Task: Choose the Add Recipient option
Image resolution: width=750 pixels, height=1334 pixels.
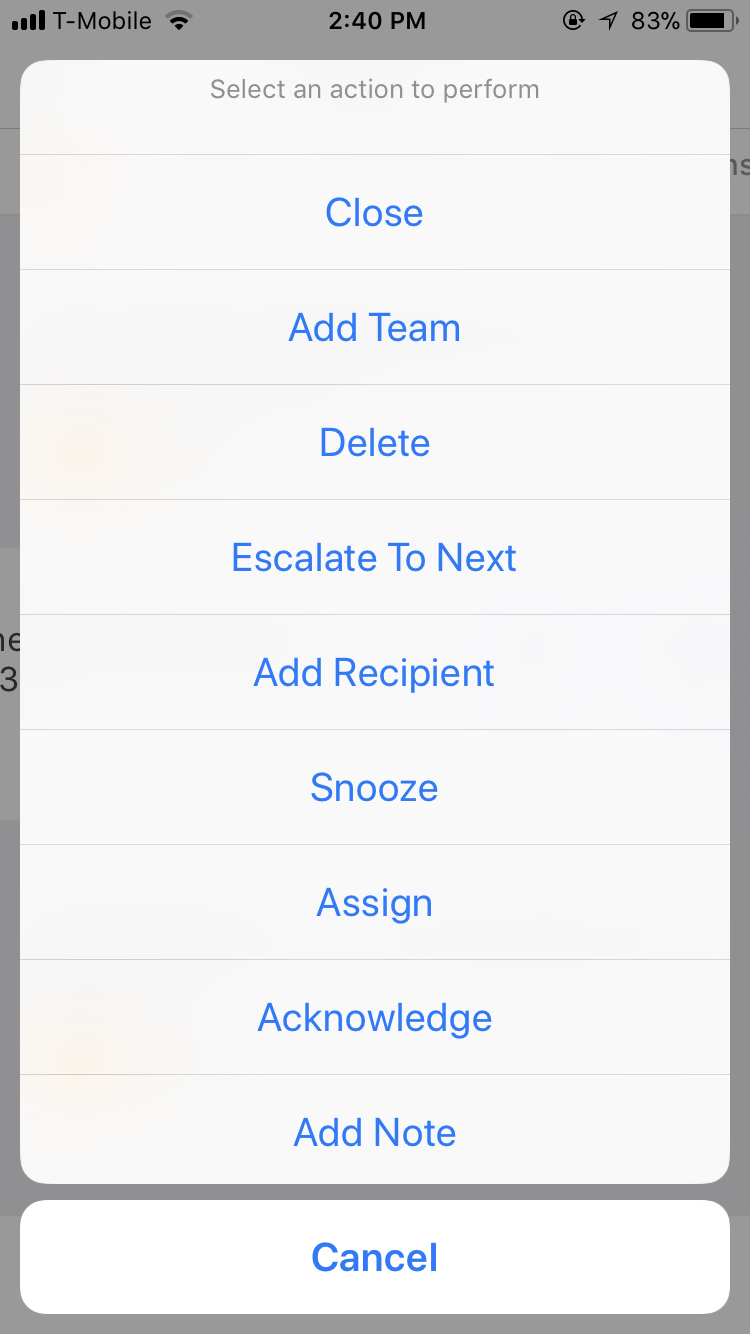Action: point(374,672)
